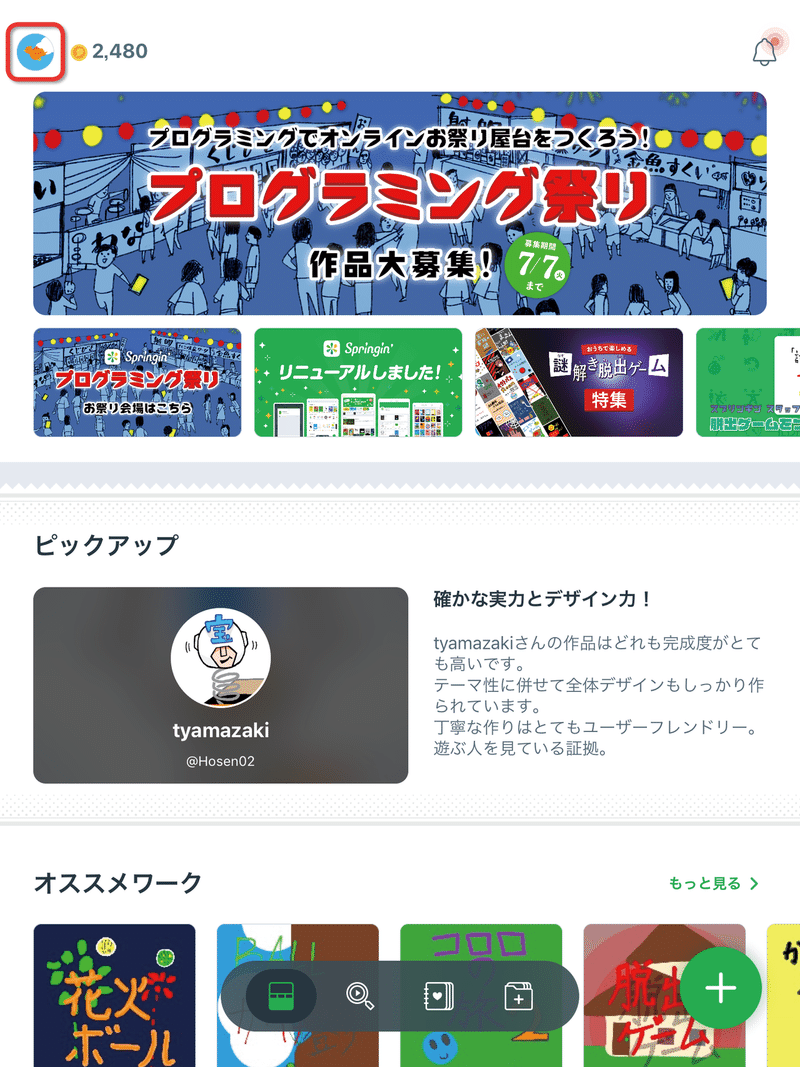Open the profile avatar icon
Image resolution: width=800 pixels, height=1067 pixels.
[x=36, y=51]
